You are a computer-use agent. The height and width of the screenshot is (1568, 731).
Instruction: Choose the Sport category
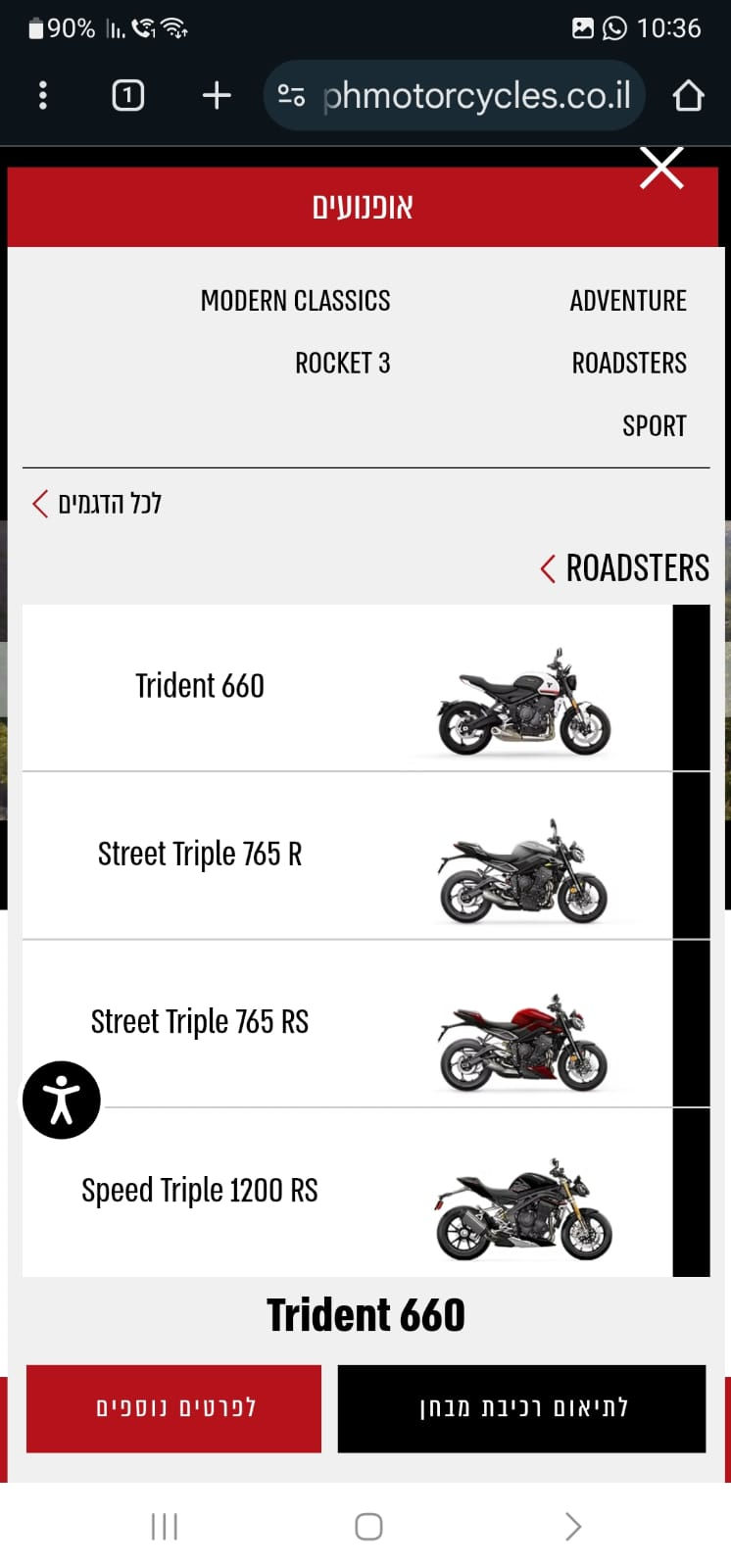(x=654, y=426)
